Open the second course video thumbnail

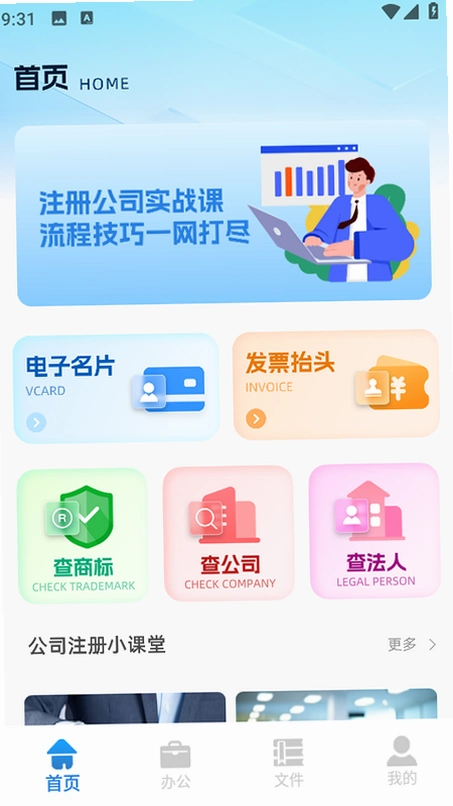[x=336, y=707]
